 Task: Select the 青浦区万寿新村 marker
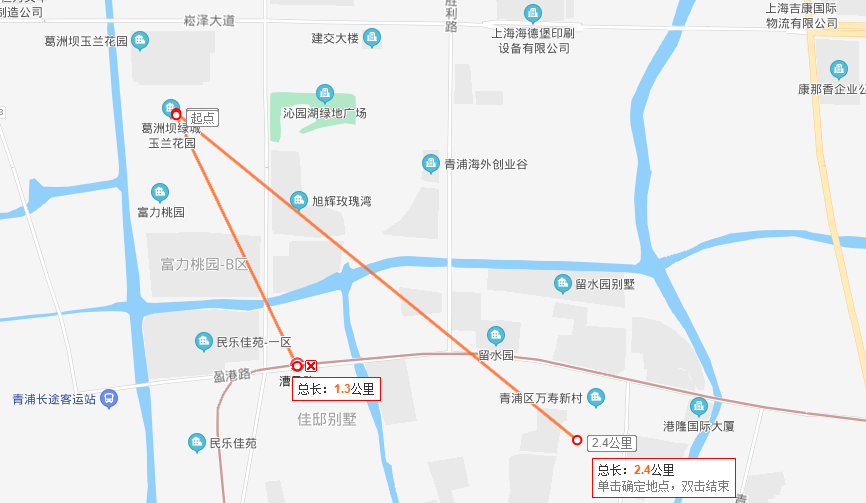tap(596, 398)
